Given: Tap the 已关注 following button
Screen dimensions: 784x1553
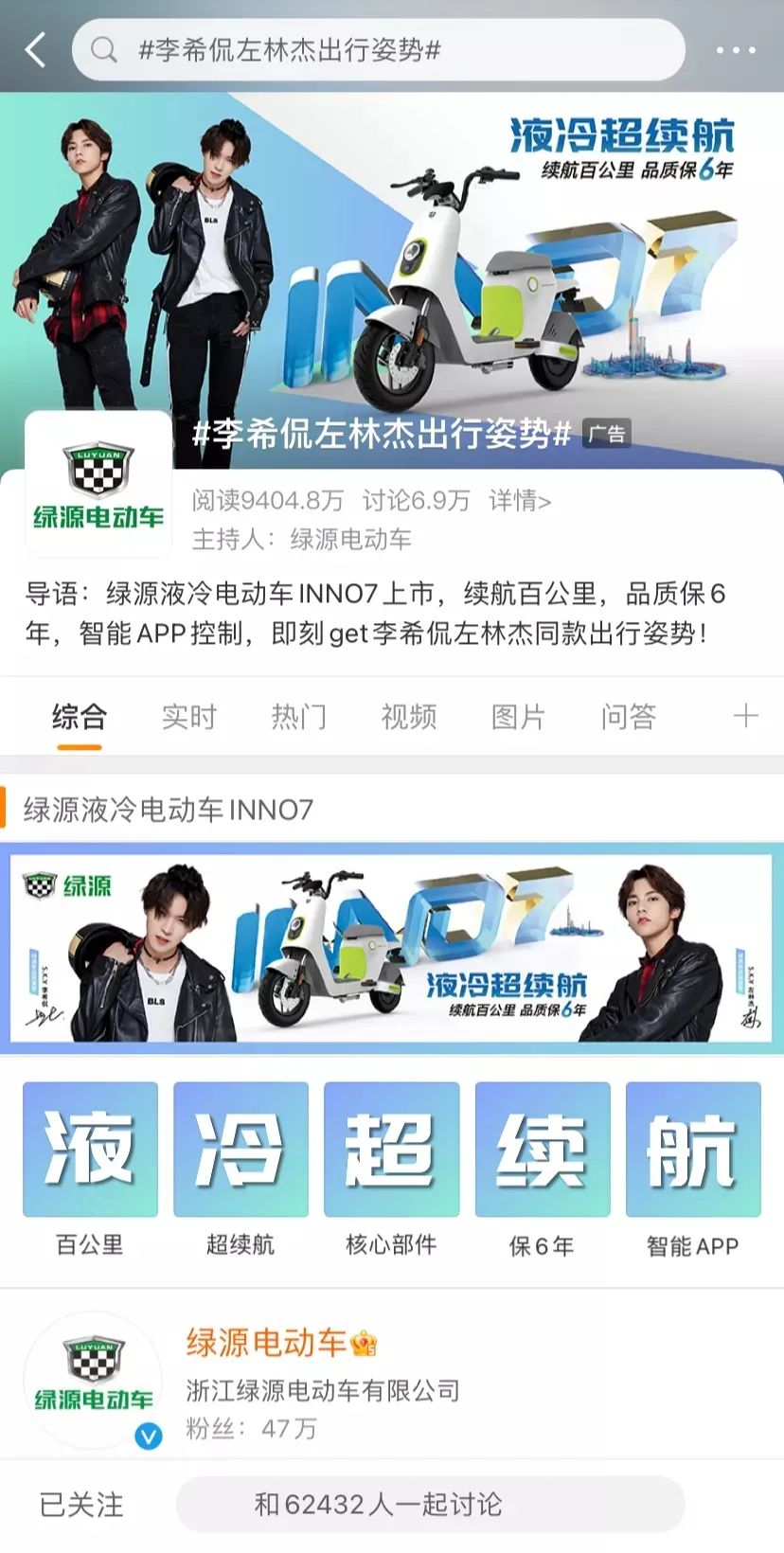Looking at the screenshot, I should (x=81, y=1504).
